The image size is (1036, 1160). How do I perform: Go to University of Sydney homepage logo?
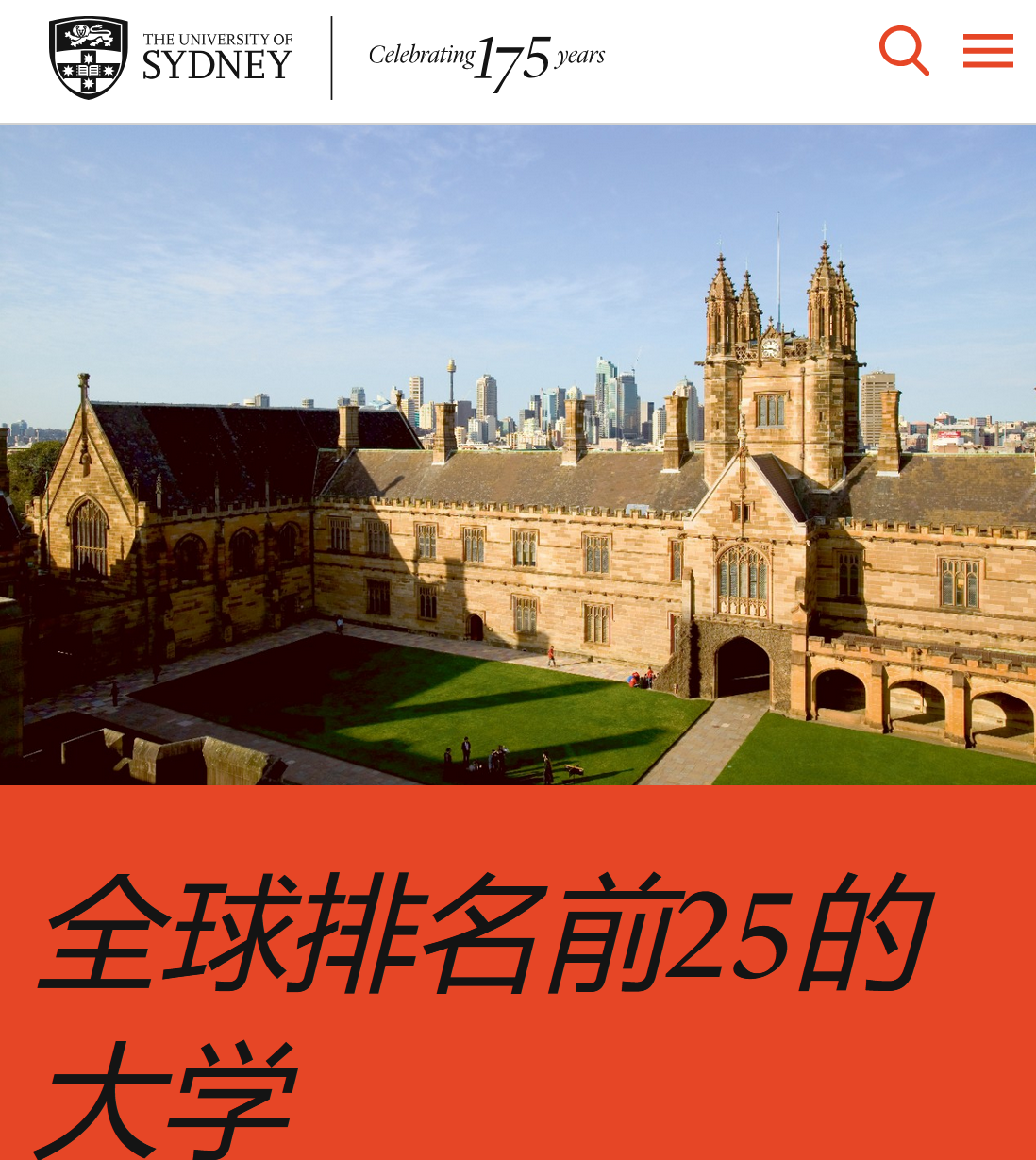171,58
